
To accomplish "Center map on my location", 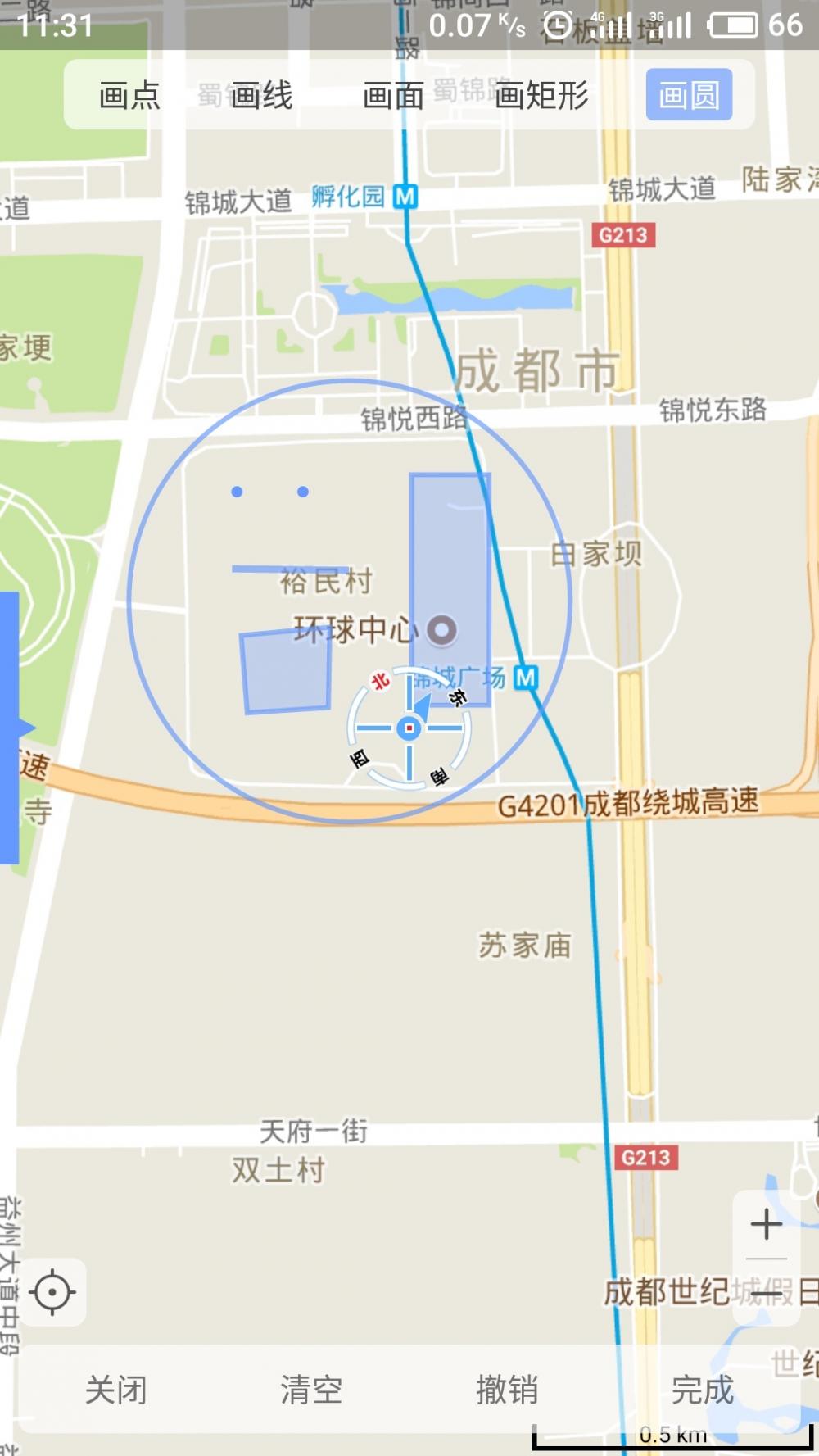I will (x=52, y=1292).
